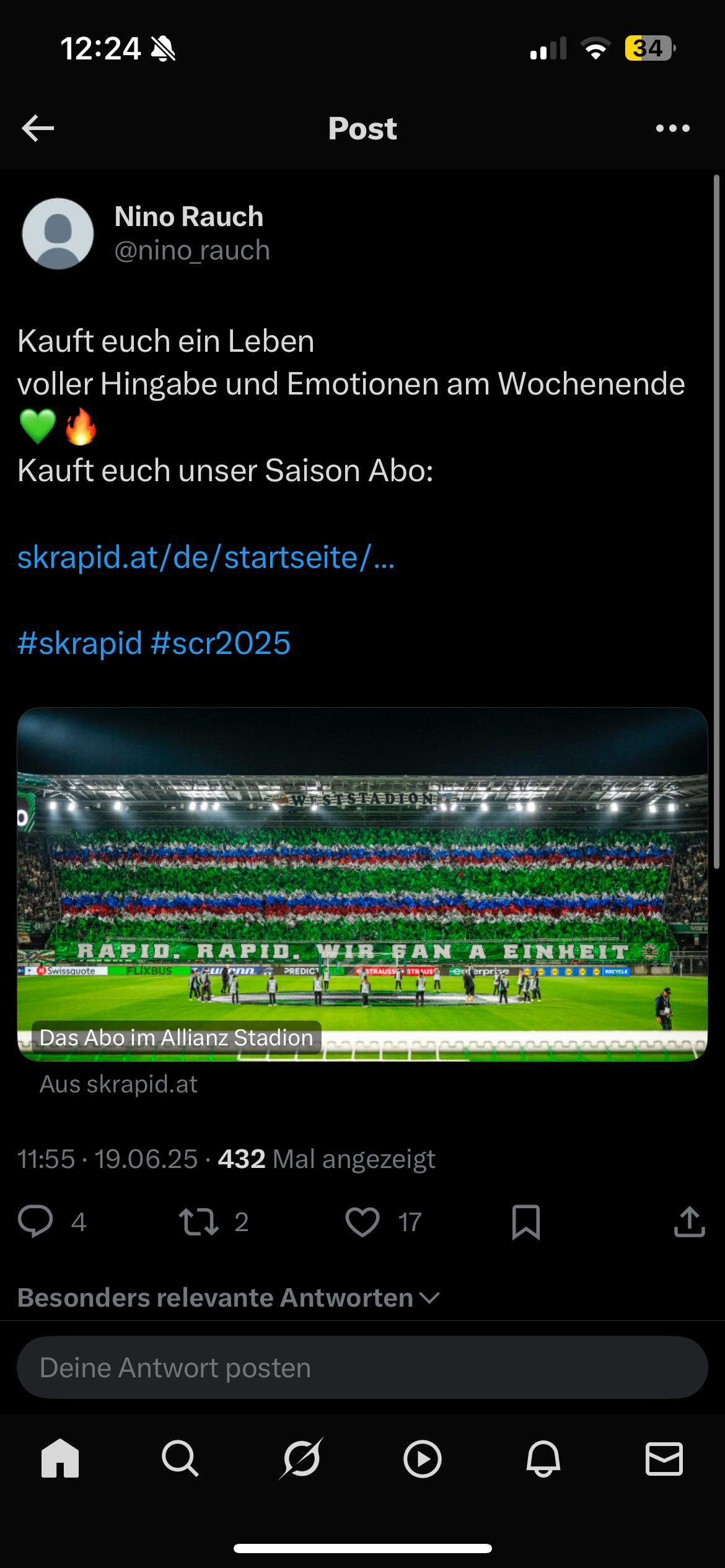The width and height of the screenshot is (725, 1568).
Task: Share the post
Action: 690,1222
